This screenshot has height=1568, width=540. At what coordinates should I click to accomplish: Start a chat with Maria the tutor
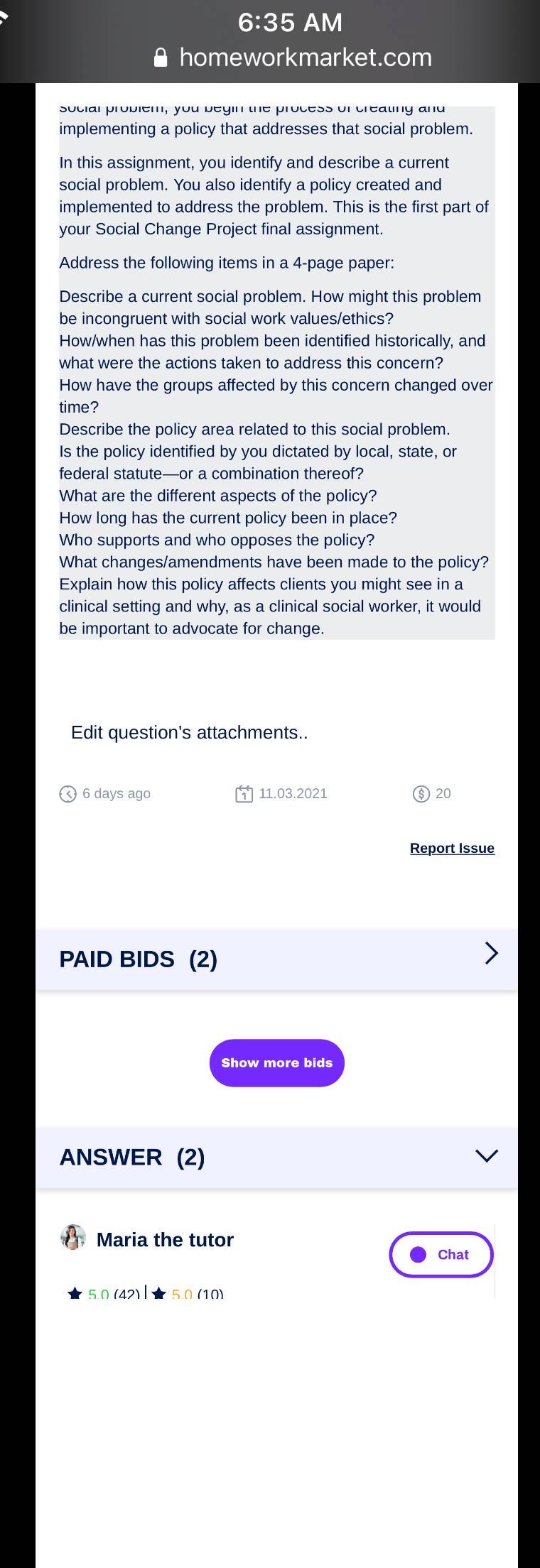(x=441, y=1254)
